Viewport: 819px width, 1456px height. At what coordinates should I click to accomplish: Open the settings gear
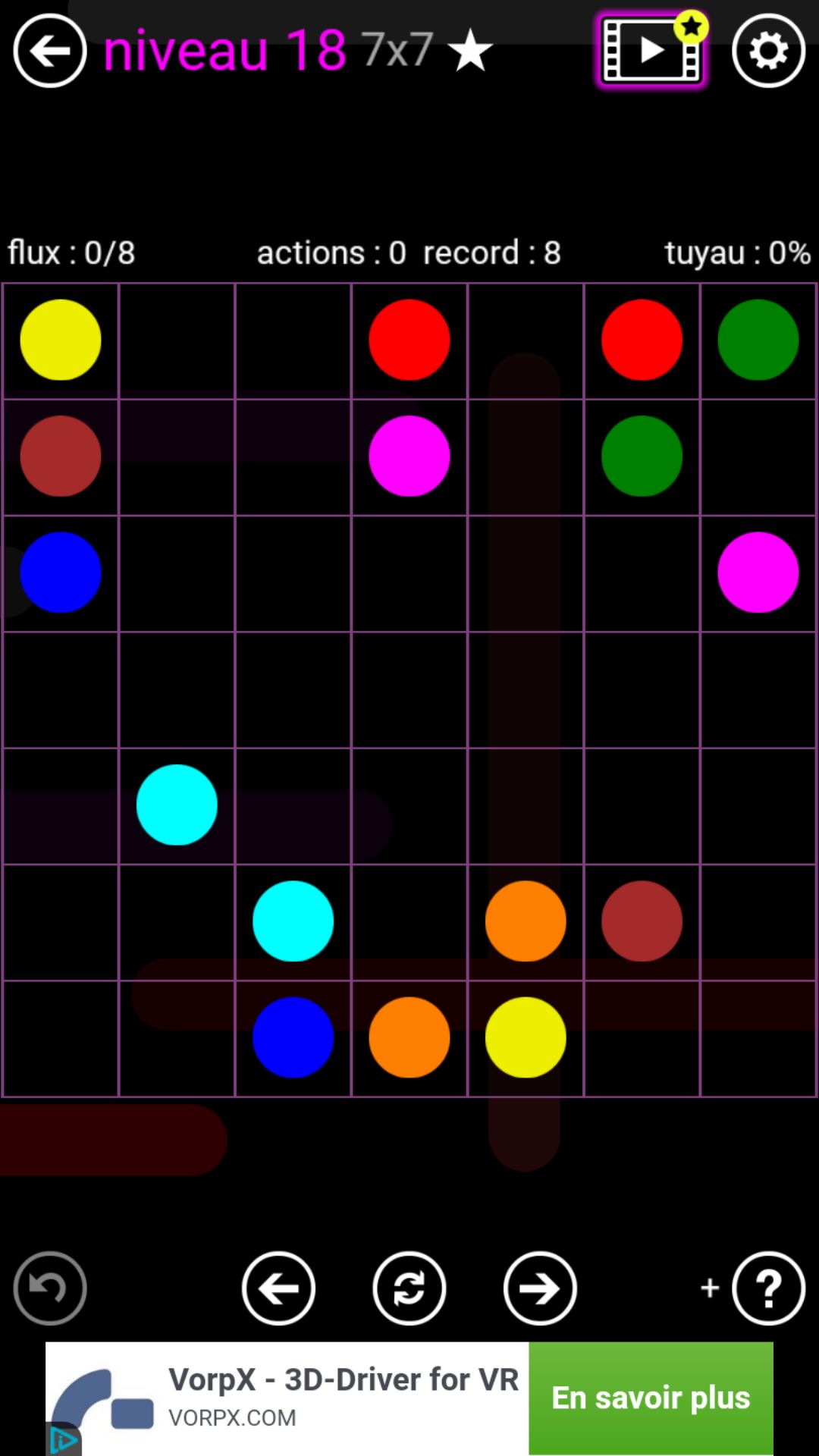(x=768, y=51)
